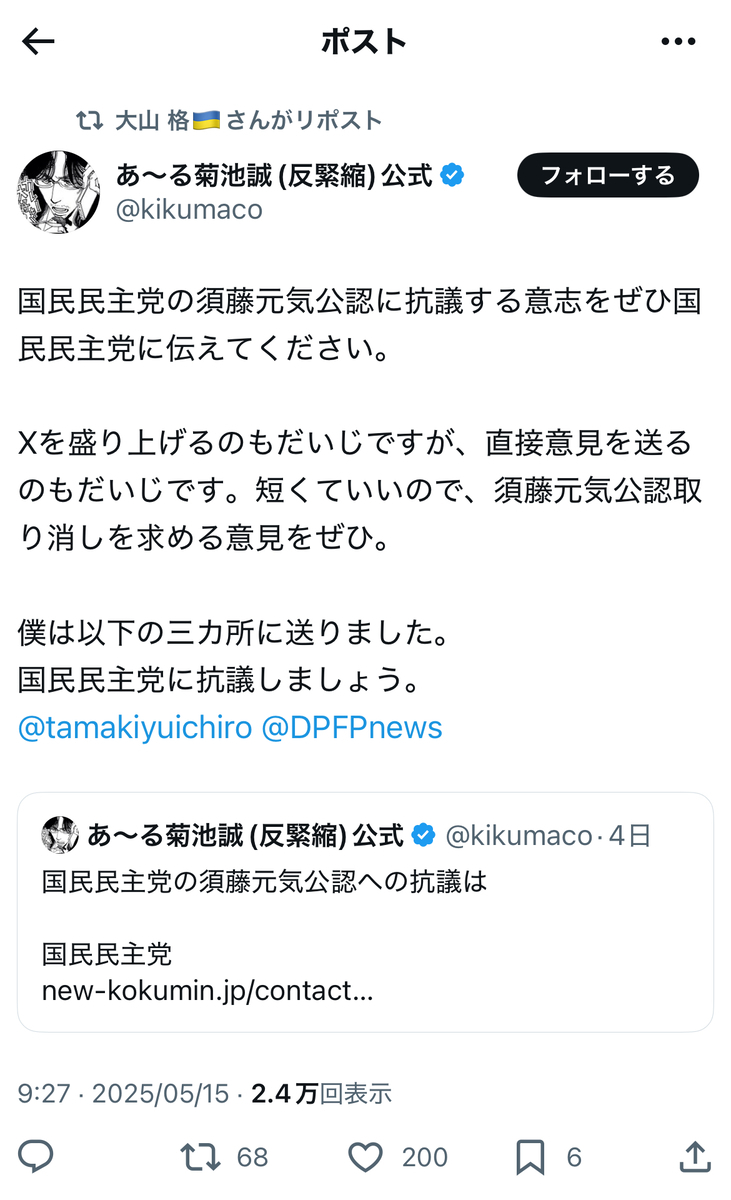Open the @tamakiyuichiro mention link
Screen dimensions: 731x1200
tap(135, 727)
